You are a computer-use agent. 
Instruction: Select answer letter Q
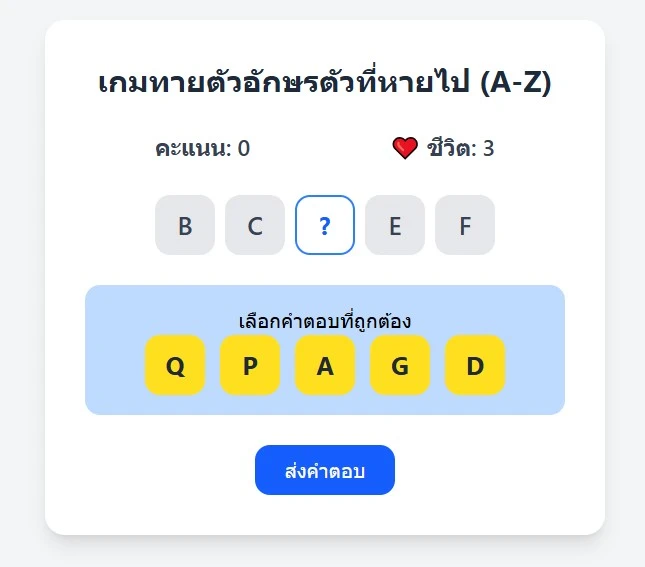click(175, 365)
